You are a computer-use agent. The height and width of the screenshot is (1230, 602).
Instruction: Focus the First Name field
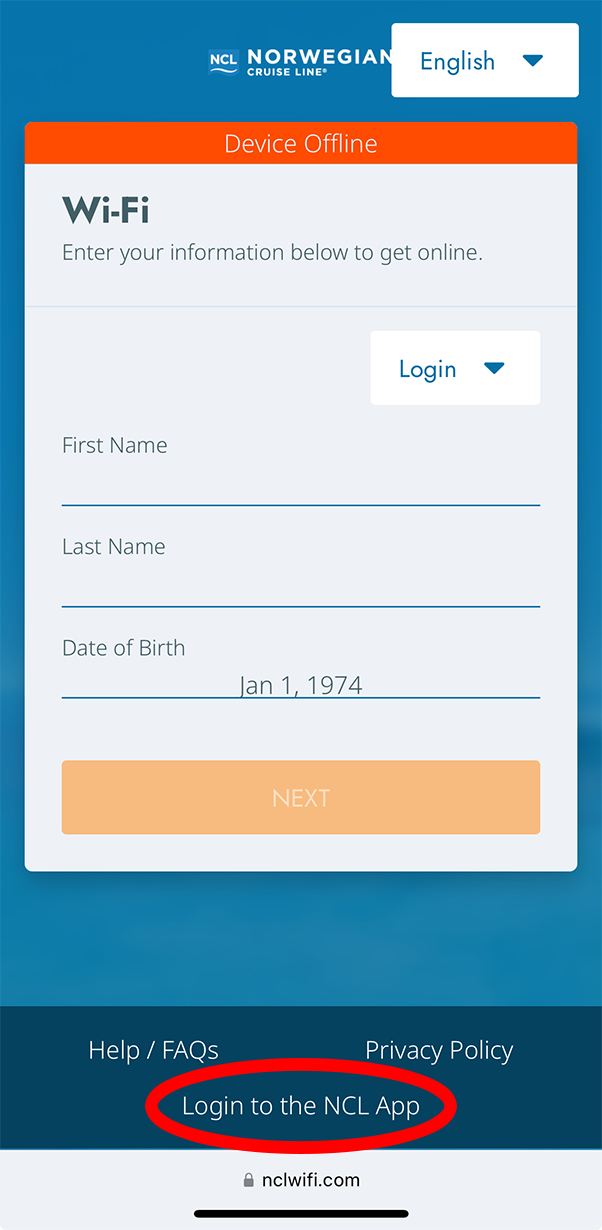301,485
